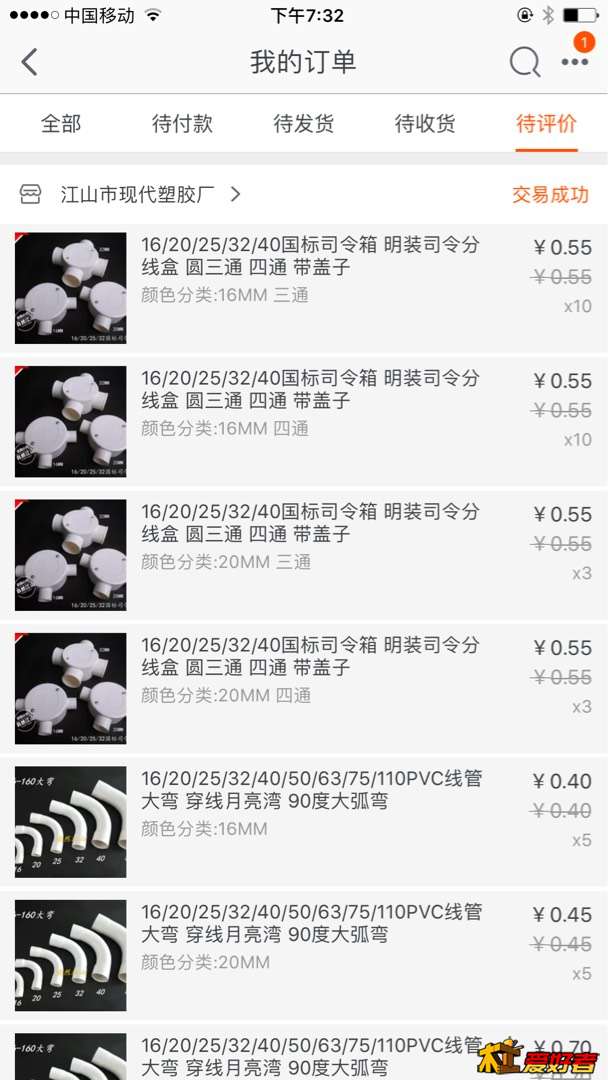Switch to the 待发货 tab
608x1080 pixels.
[x=303, y=124]
